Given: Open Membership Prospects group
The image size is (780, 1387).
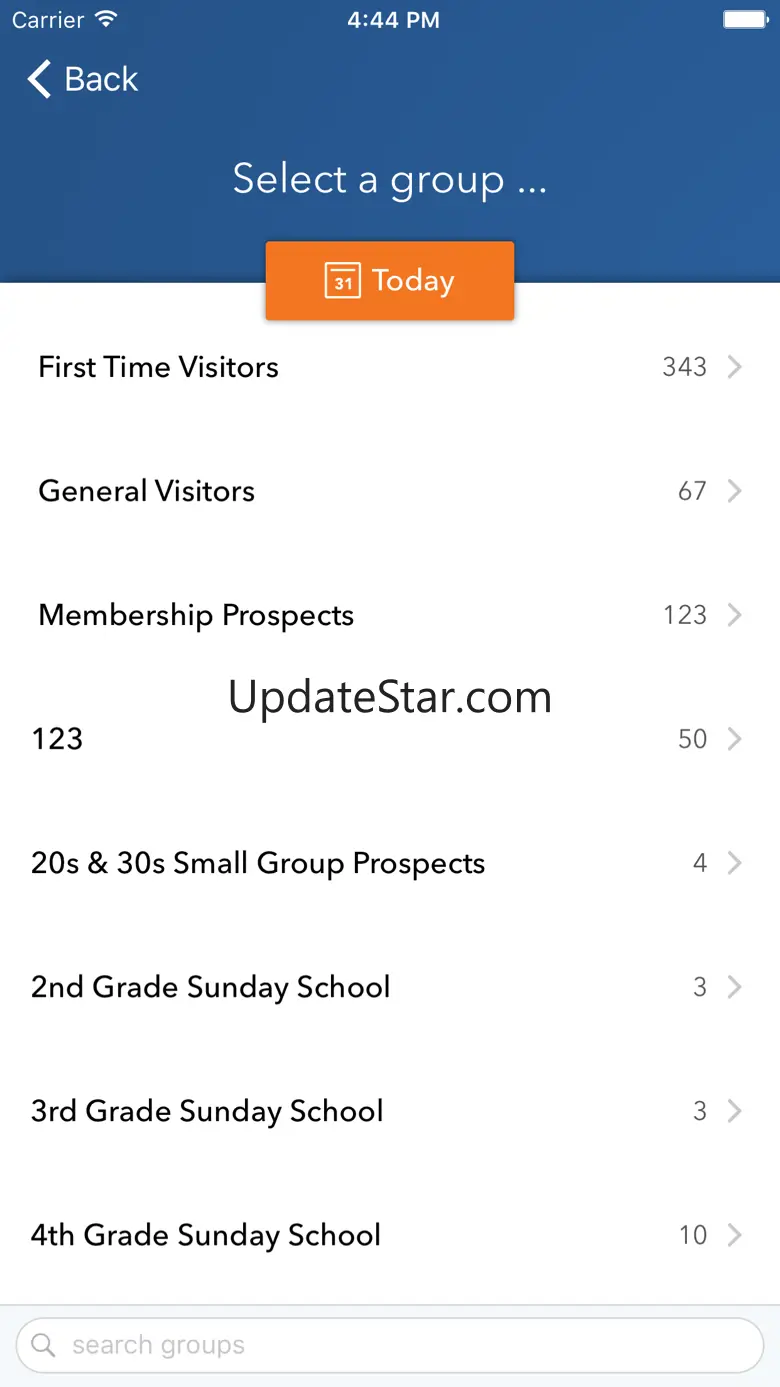Looking at the screenshot, I should 390,615.
